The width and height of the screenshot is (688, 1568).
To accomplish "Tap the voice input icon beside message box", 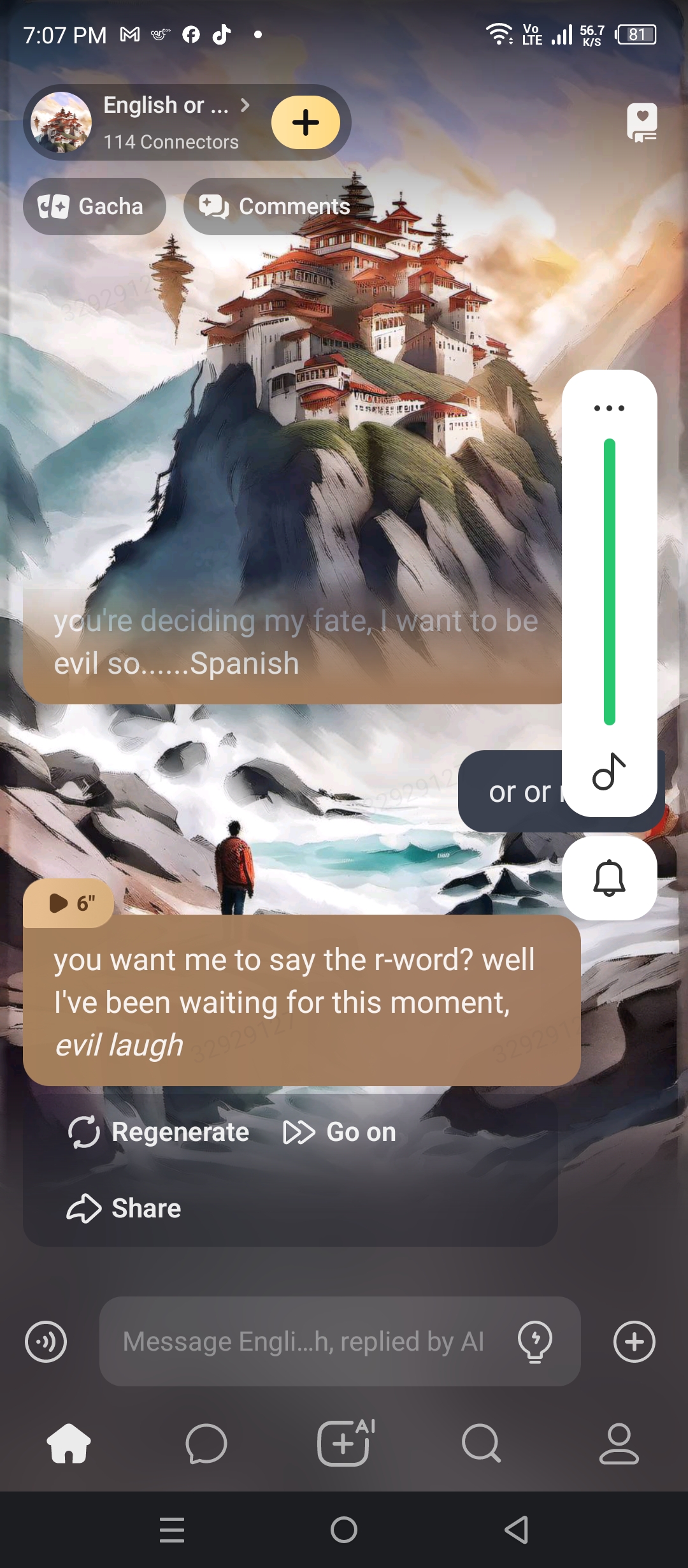I will click(x=46, y=1342).
